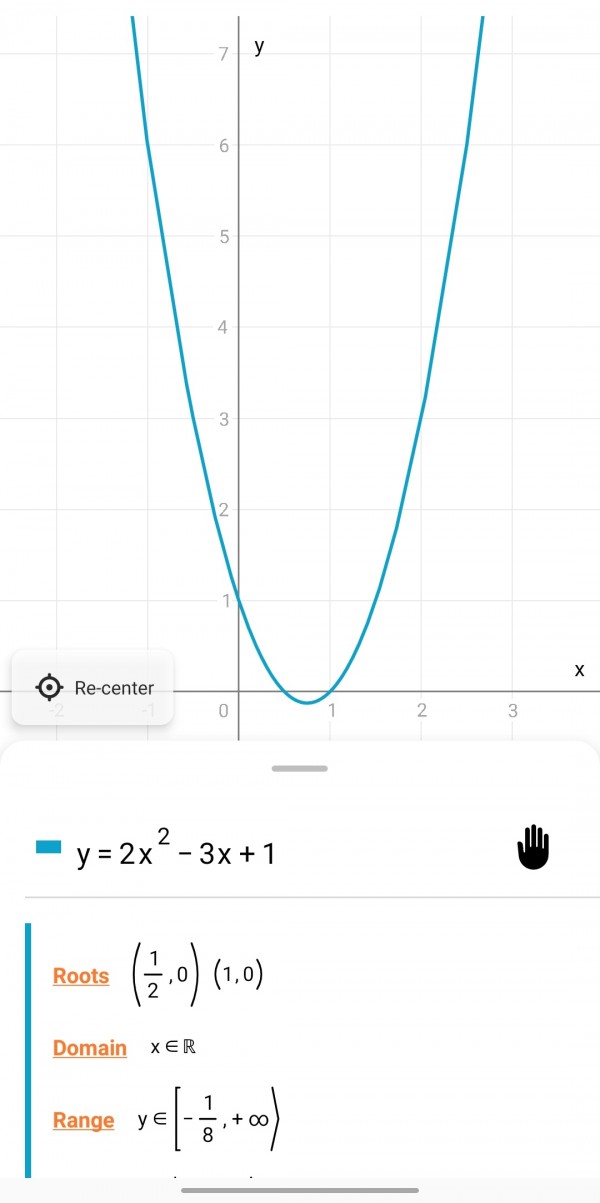Screen dimensions: 600x1203
Task: Open the Range explanation link
Action: point(84,1120)
